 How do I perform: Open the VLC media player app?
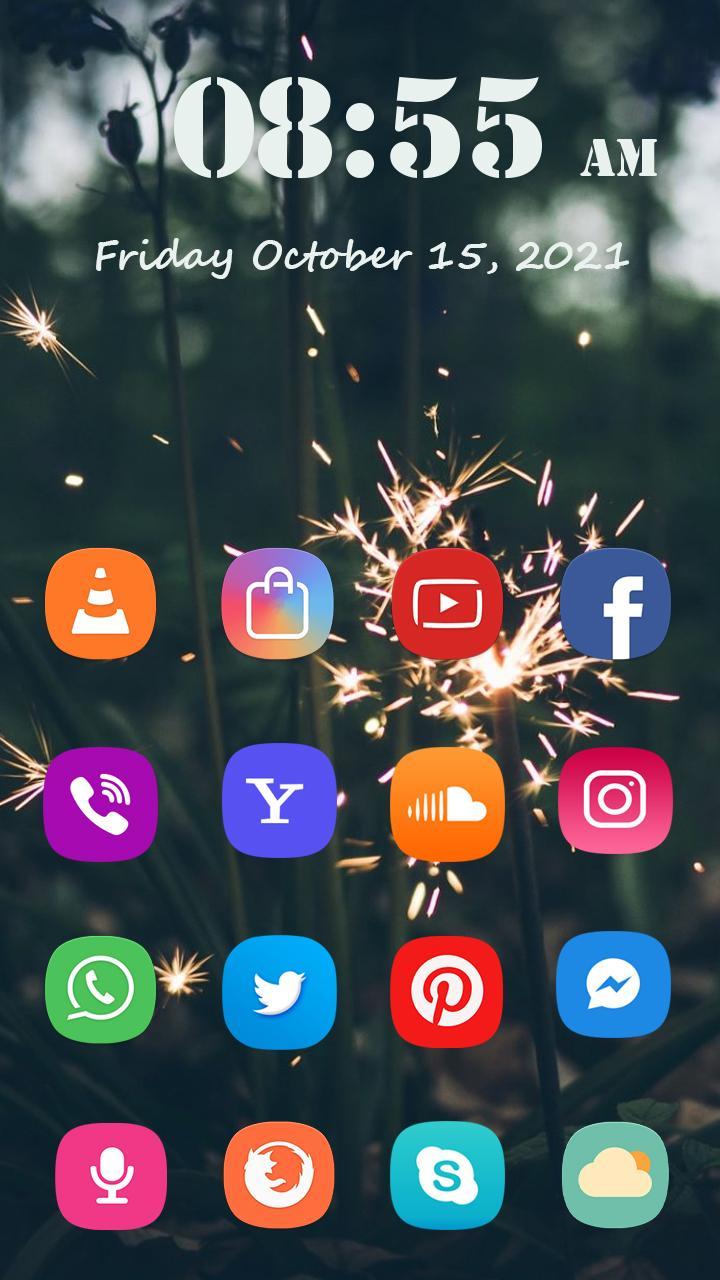[x=101, y=604]
